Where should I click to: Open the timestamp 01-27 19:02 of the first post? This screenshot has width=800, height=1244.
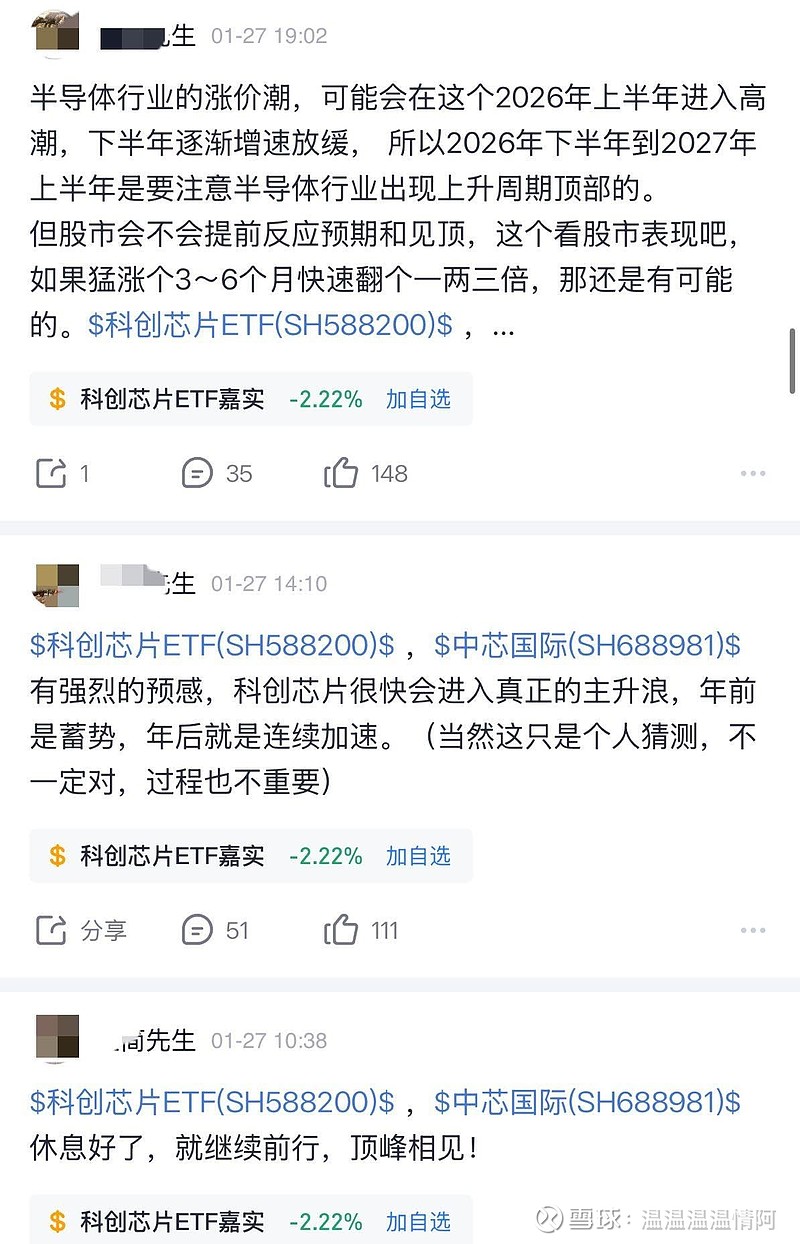tap(266, 33)
